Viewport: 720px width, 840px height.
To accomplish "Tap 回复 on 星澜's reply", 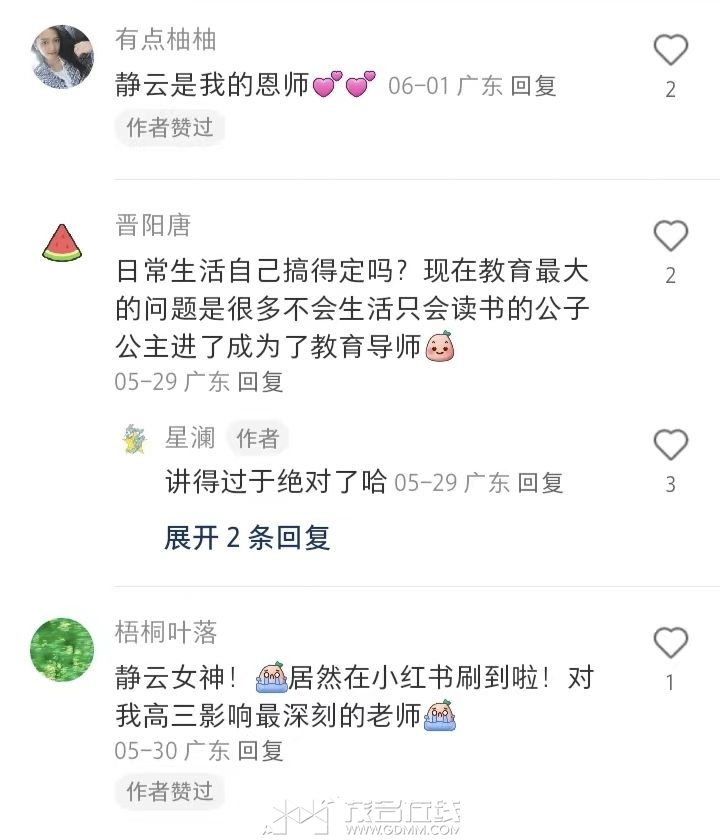I will click(540, 483).
